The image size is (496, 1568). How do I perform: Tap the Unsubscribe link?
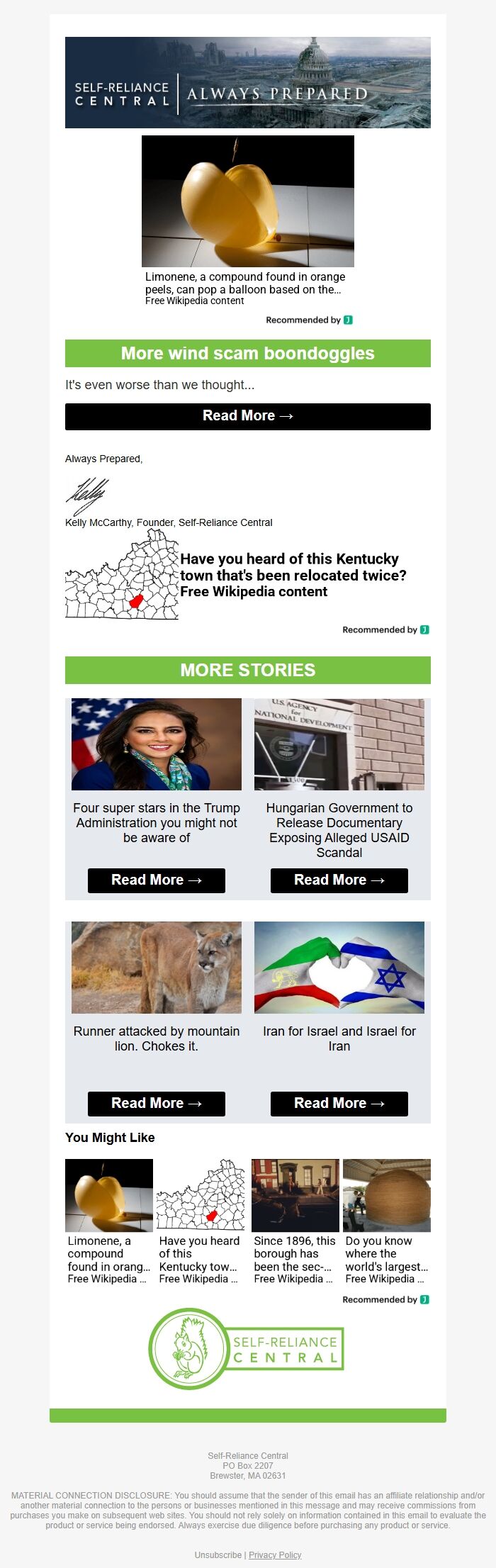click(218, 1555)
